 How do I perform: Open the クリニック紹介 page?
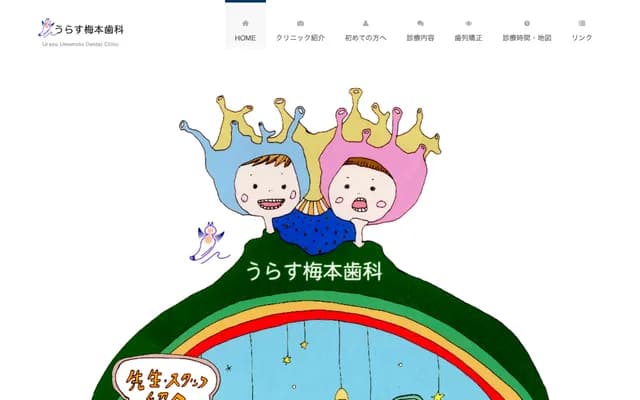click(x=300, y=30)
